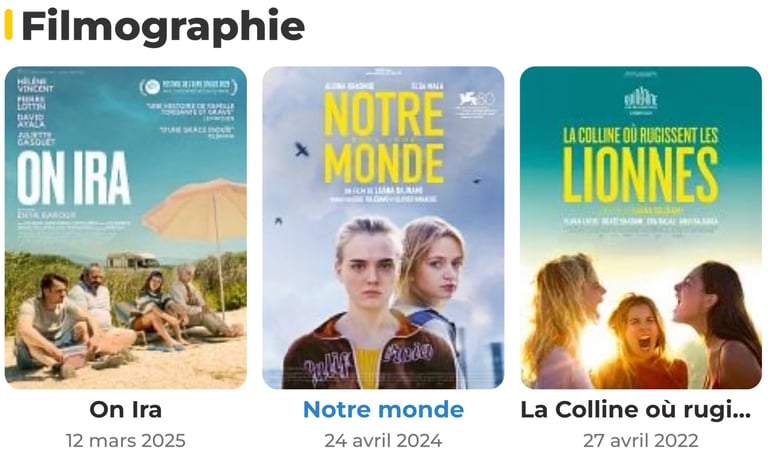Tap the Notre monde title link
Screen dimensions: 768x457
[383, 410]
